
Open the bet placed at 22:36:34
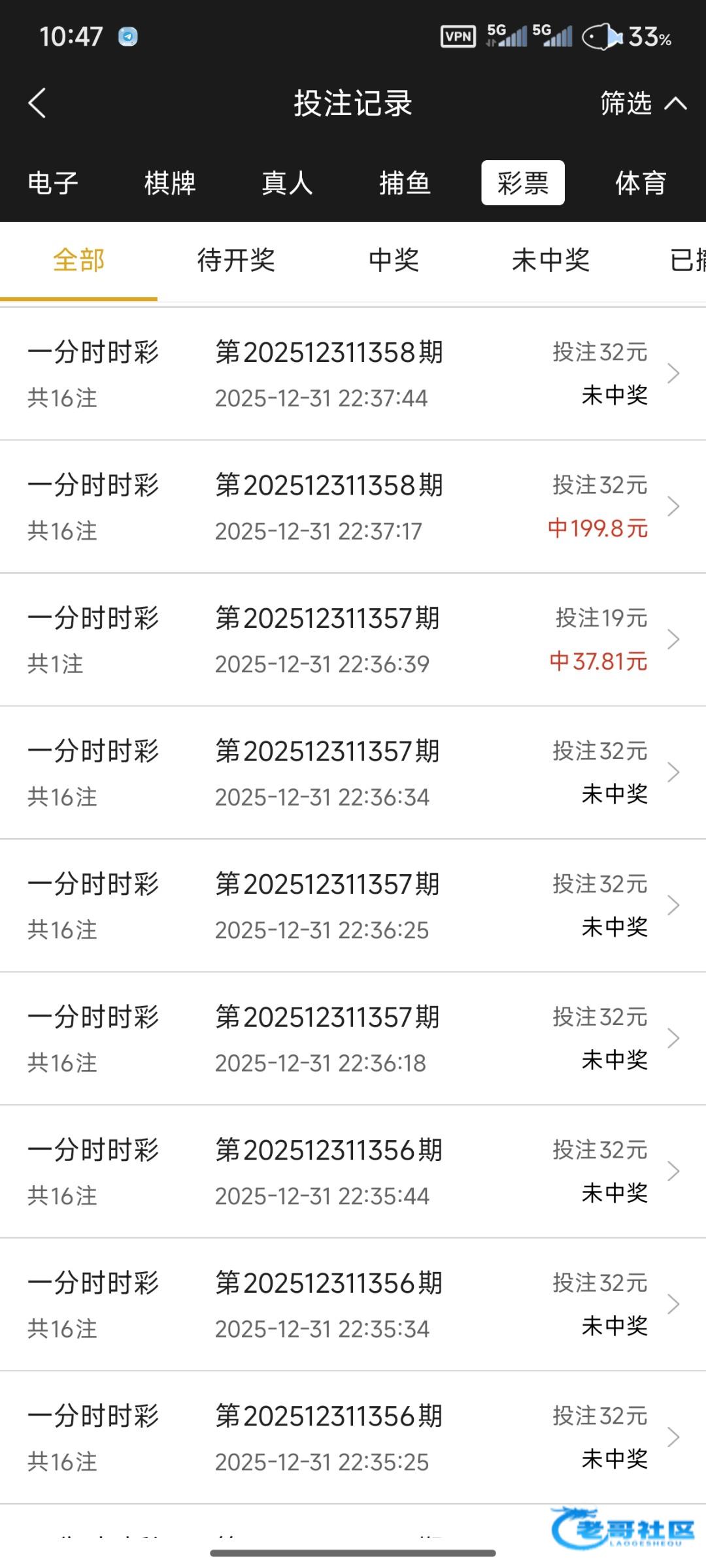click(x=353, y=773)
